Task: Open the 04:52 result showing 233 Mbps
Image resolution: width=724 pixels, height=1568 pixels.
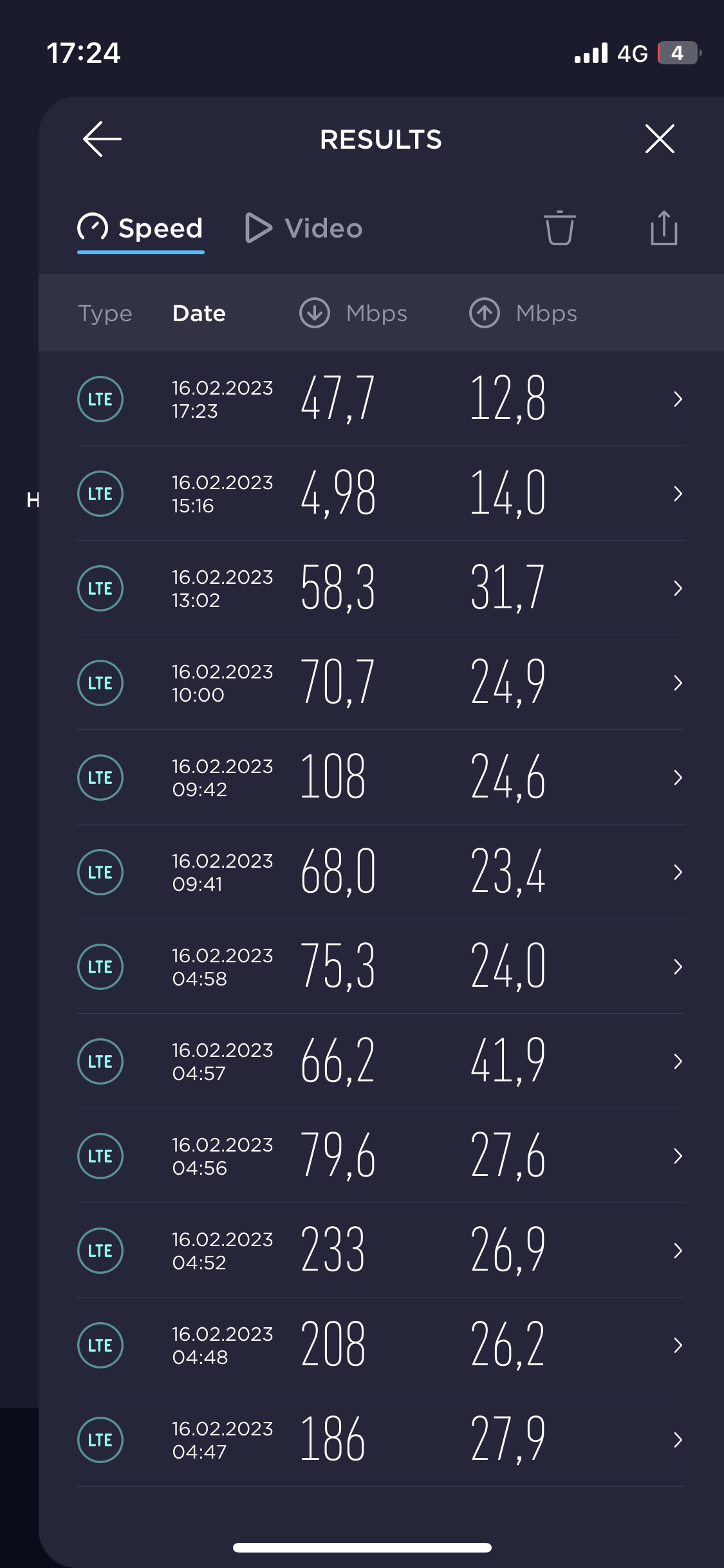Action: tap(381, 1251)
